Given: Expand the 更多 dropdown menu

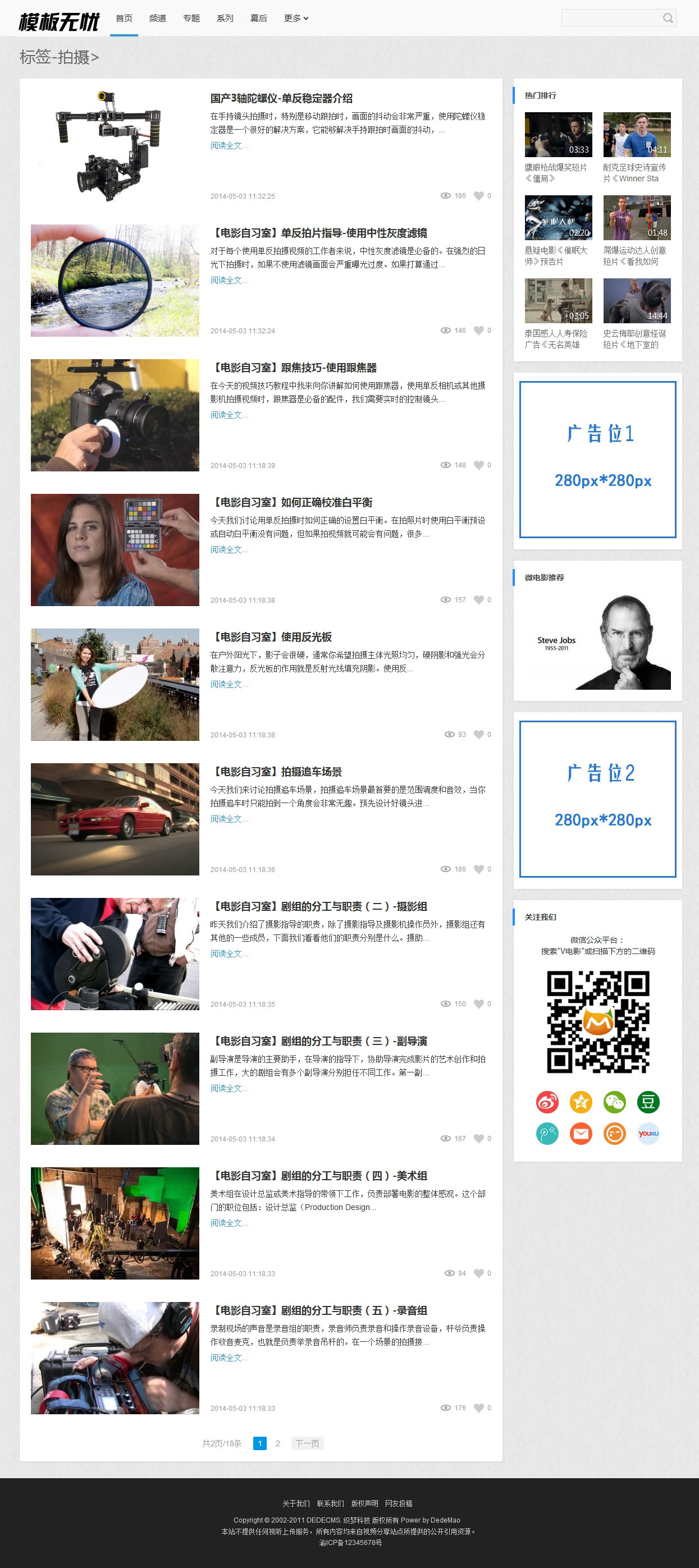Looking at the screenshot, I should pyautogui.click(x=296, y=19).
